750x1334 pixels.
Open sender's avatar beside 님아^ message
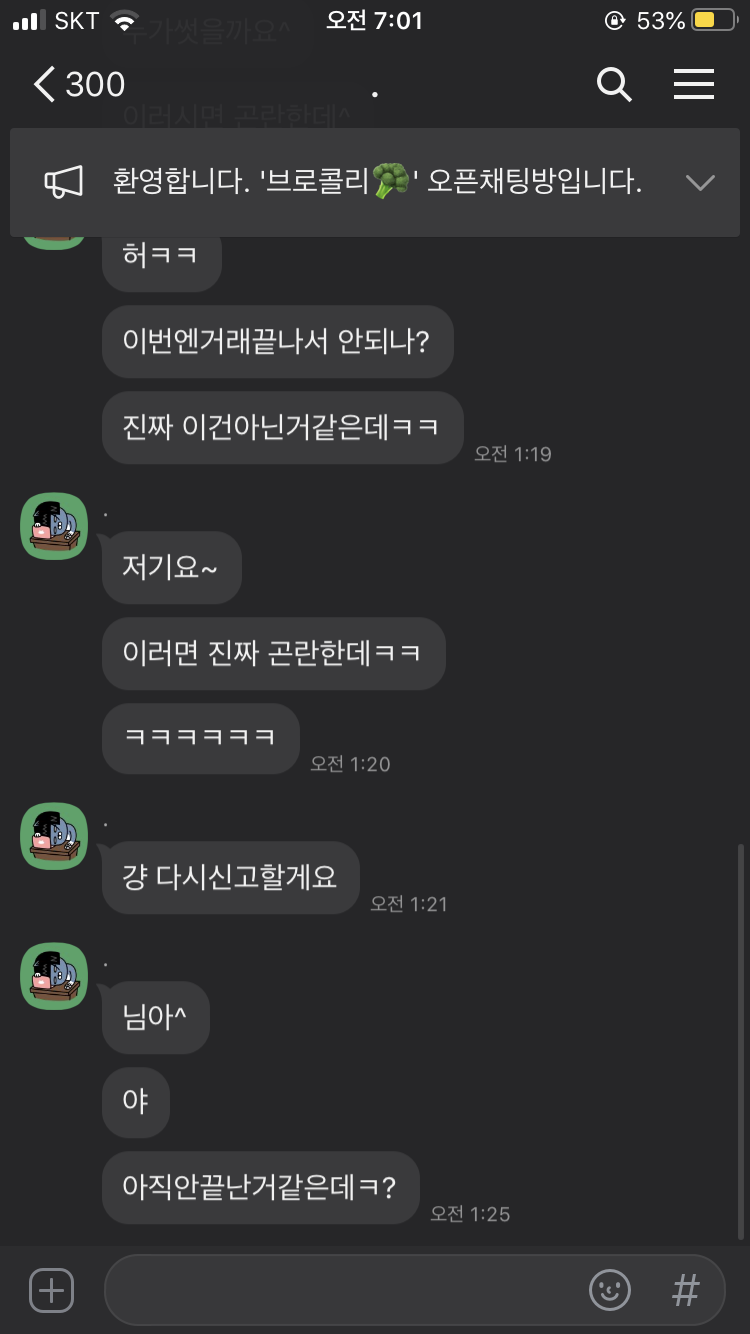pos(54,976)
